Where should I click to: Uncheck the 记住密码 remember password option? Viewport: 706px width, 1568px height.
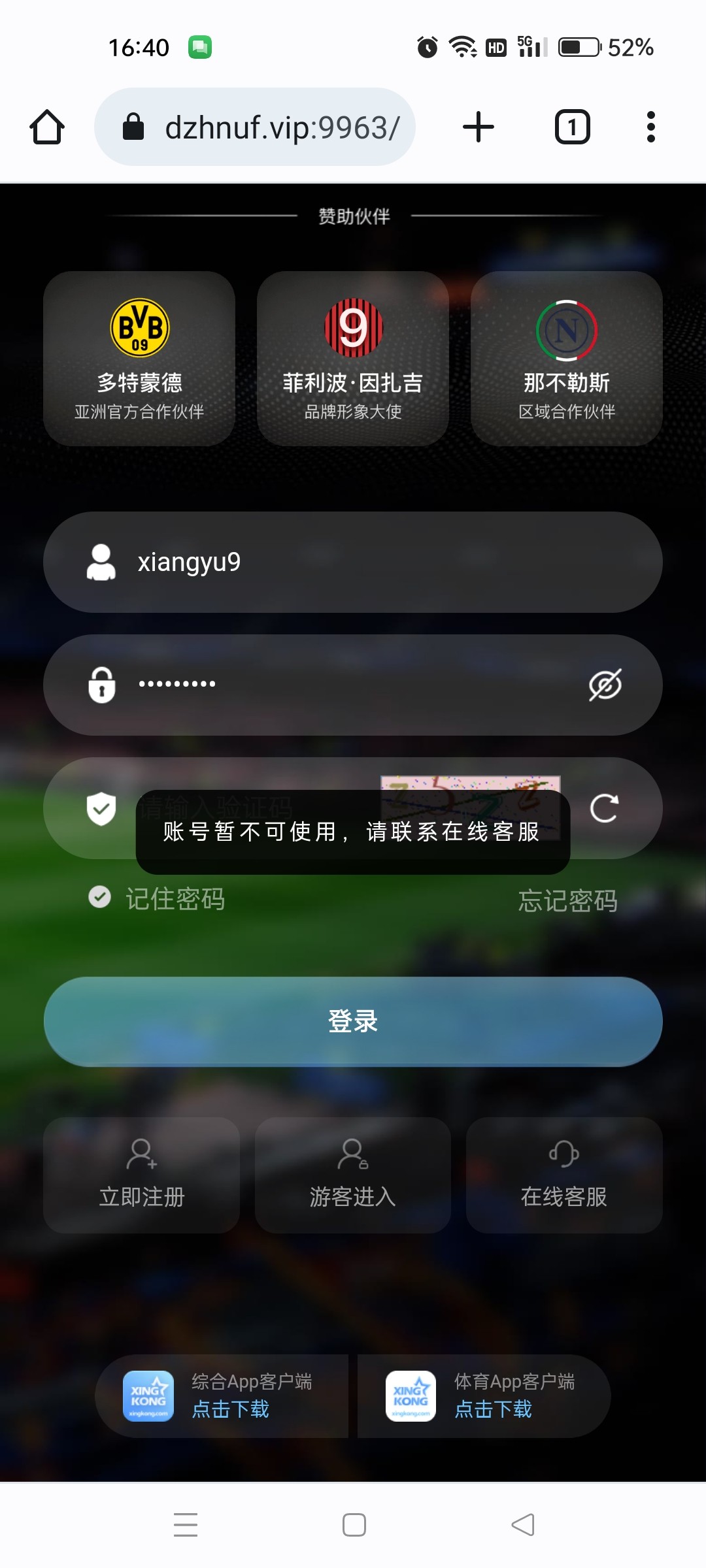99,898
